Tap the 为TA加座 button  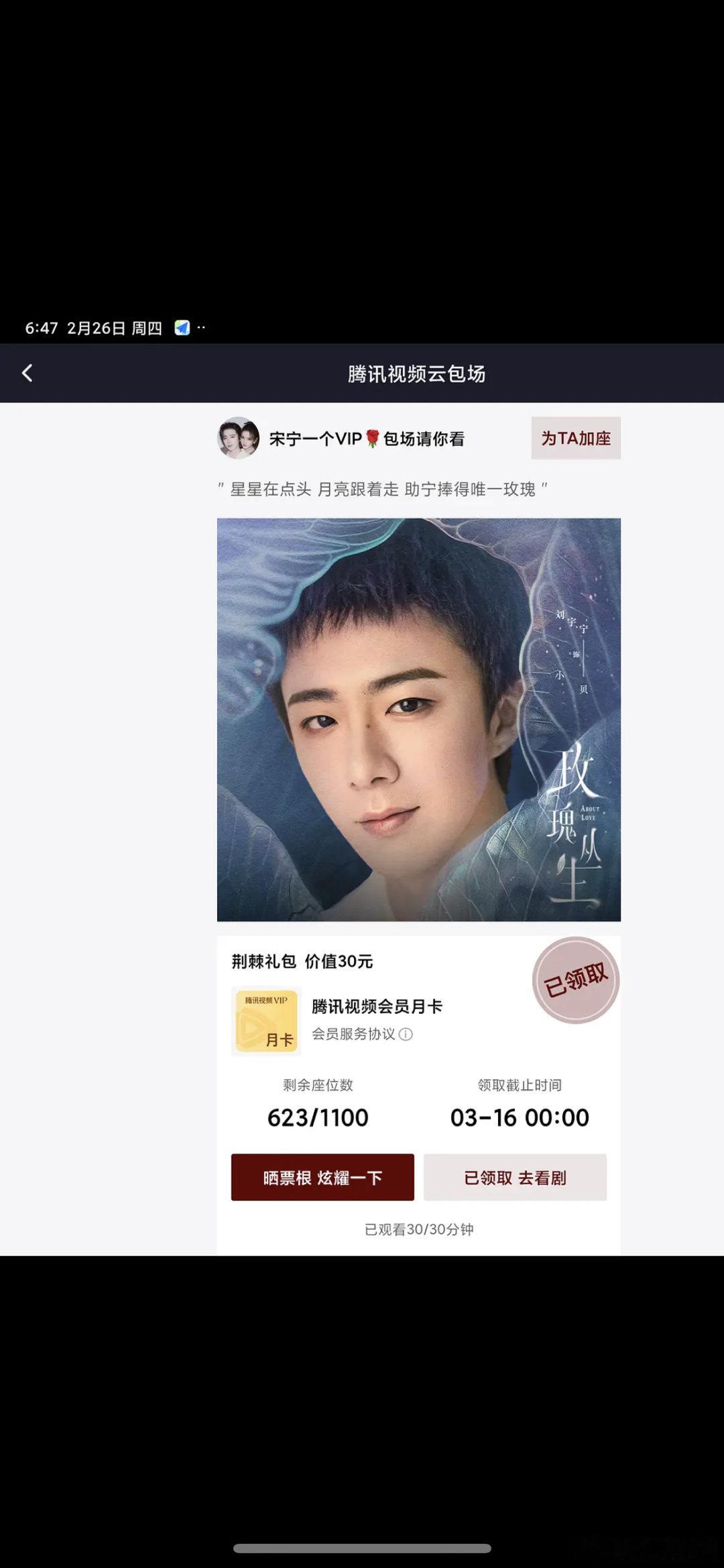point(575,437)
